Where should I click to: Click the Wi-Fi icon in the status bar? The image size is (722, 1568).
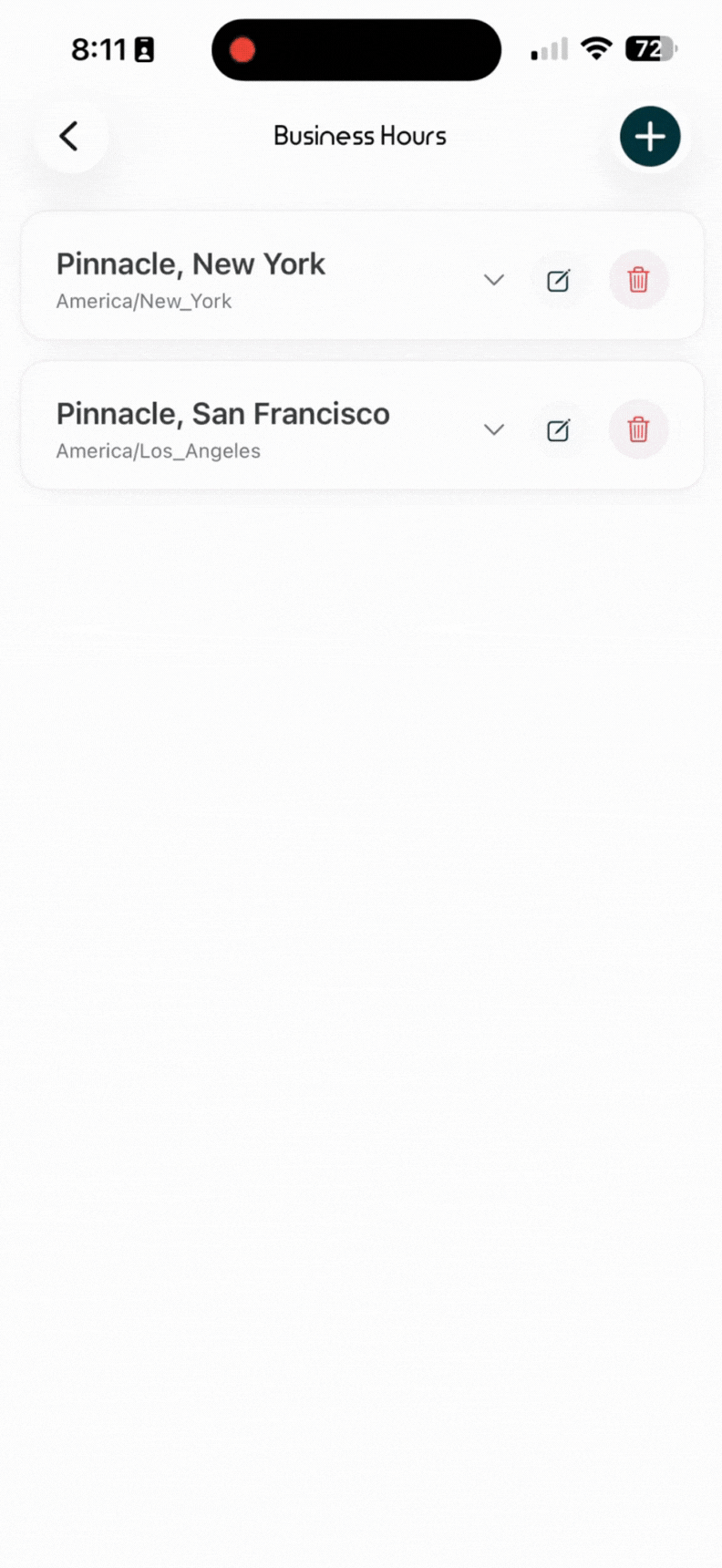[x=596, y=48]
